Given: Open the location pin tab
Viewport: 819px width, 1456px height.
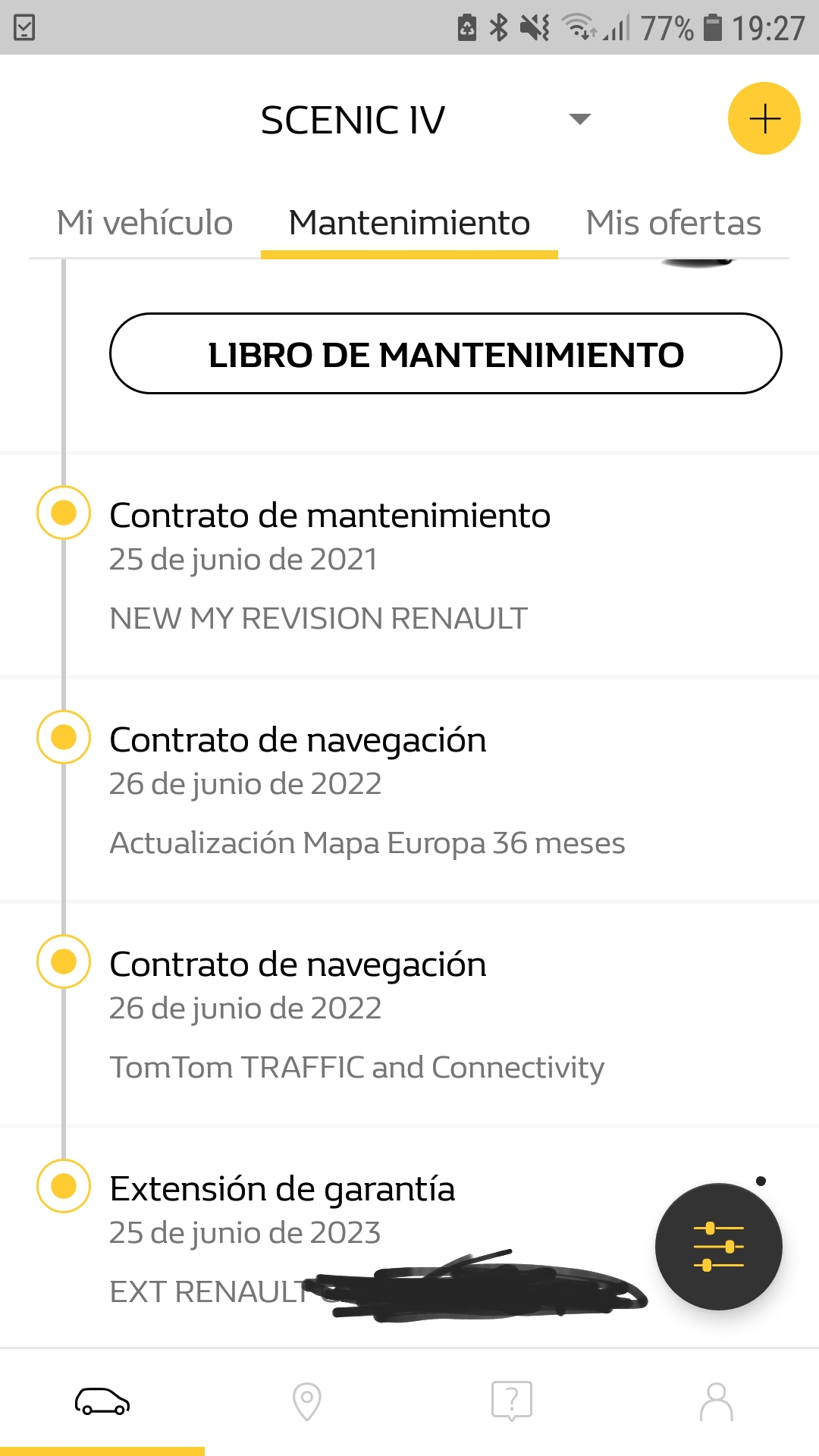Looking at the screenshot, I should coord(307,1401).
